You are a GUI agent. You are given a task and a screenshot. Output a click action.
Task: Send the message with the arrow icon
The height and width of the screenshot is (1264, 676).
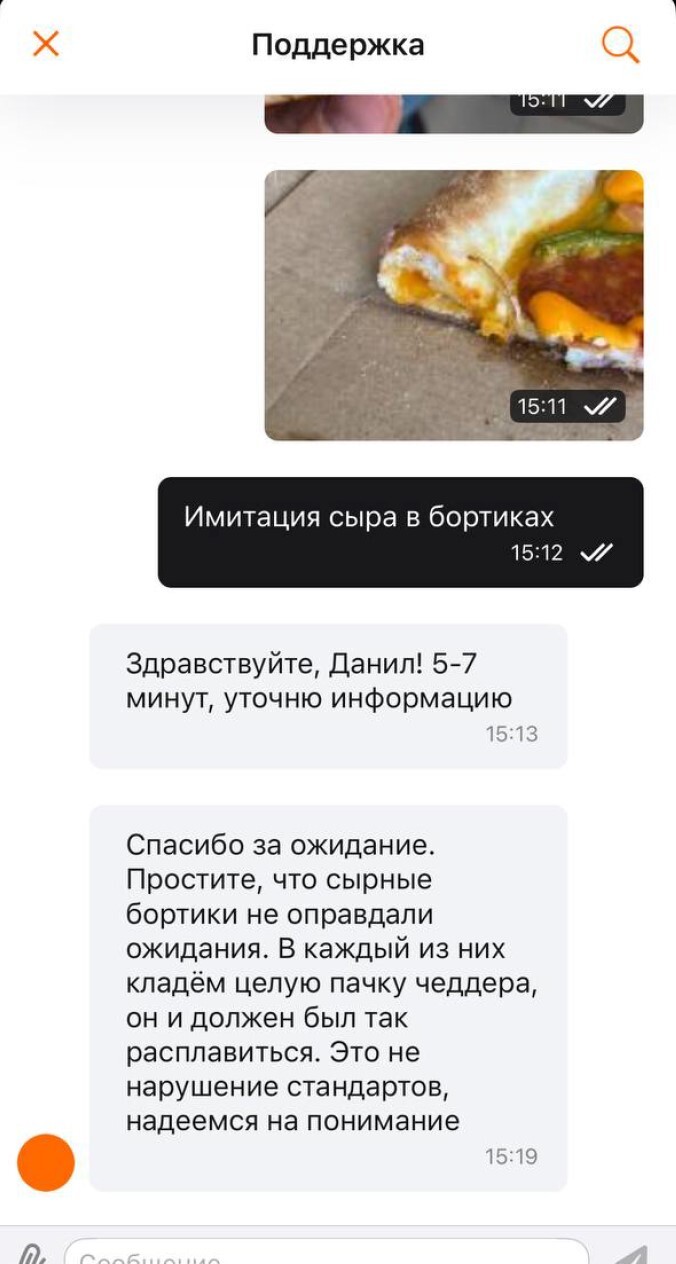631,1254
